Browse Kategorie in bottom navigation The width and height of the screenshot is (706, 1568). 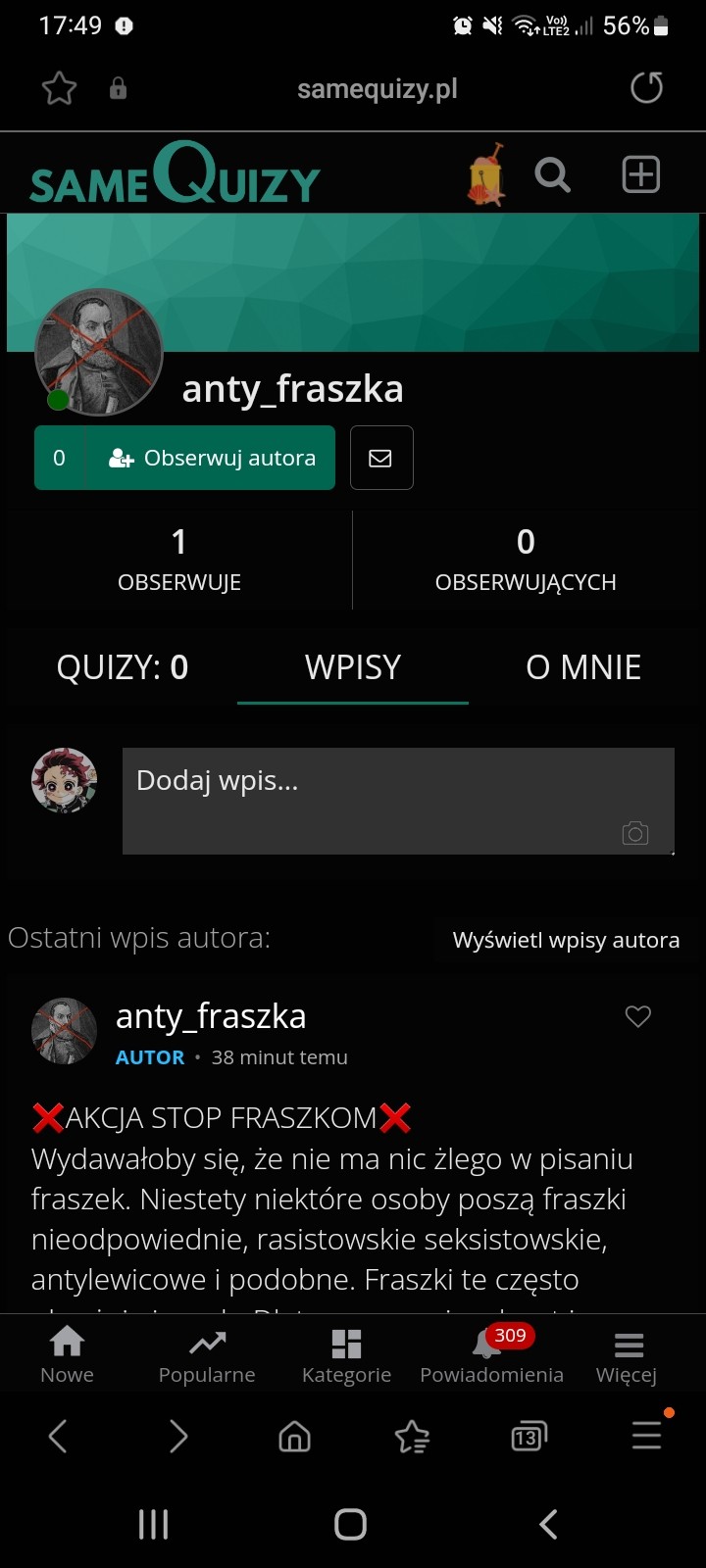coord(346,1355)
